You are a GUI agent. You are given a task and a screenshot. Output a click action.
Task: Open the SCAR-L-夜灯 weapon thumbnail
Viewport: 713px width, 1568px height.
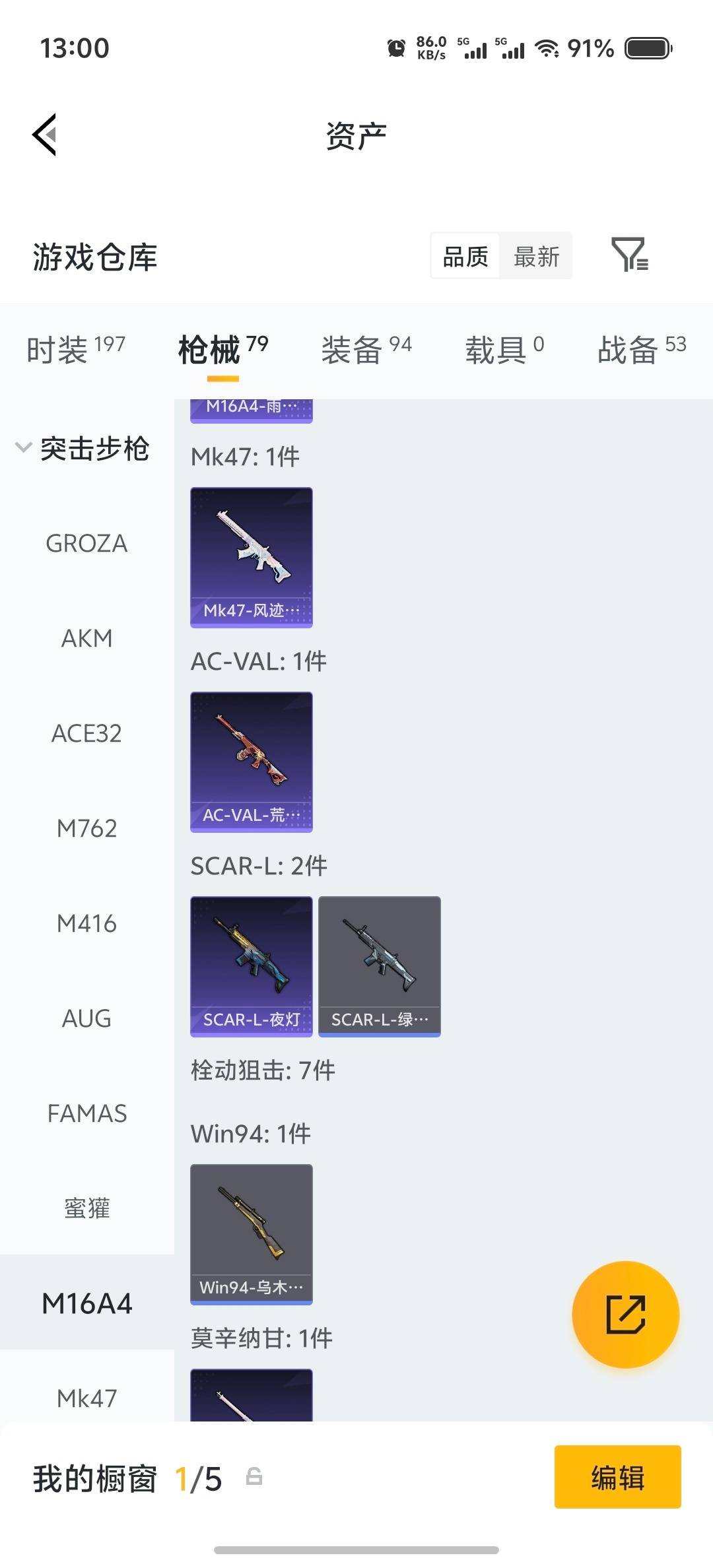251,964
